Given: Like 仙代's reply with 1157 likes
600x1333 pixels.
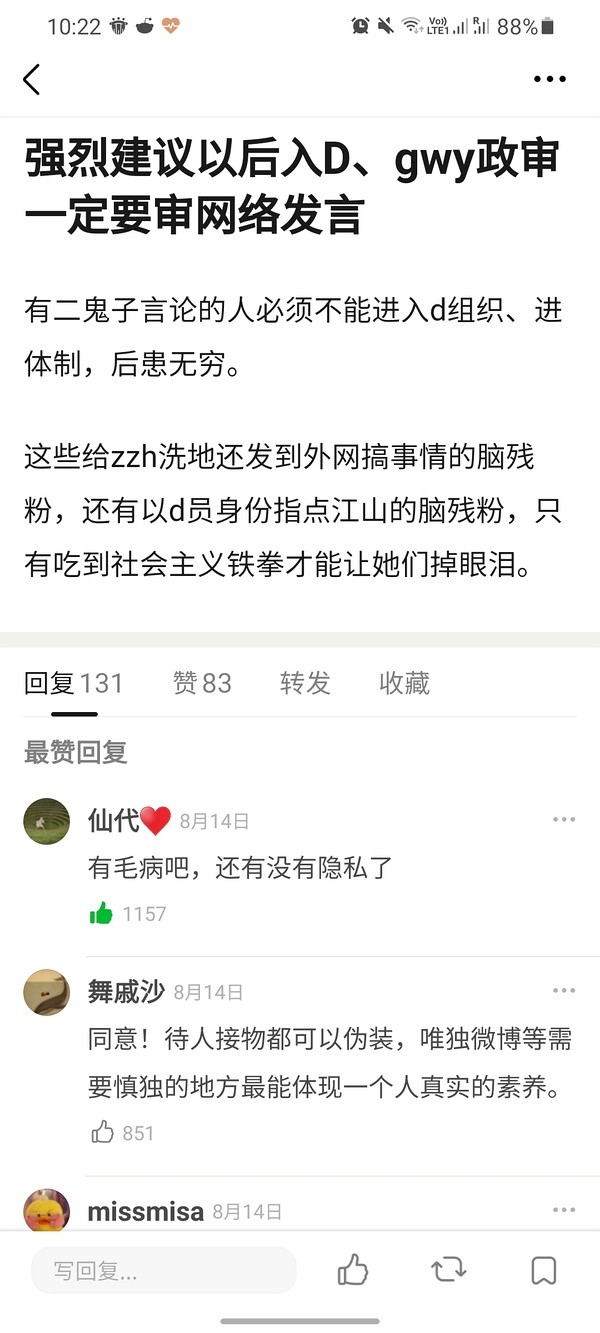Looking at the screenshot, I should coord(102,913).
